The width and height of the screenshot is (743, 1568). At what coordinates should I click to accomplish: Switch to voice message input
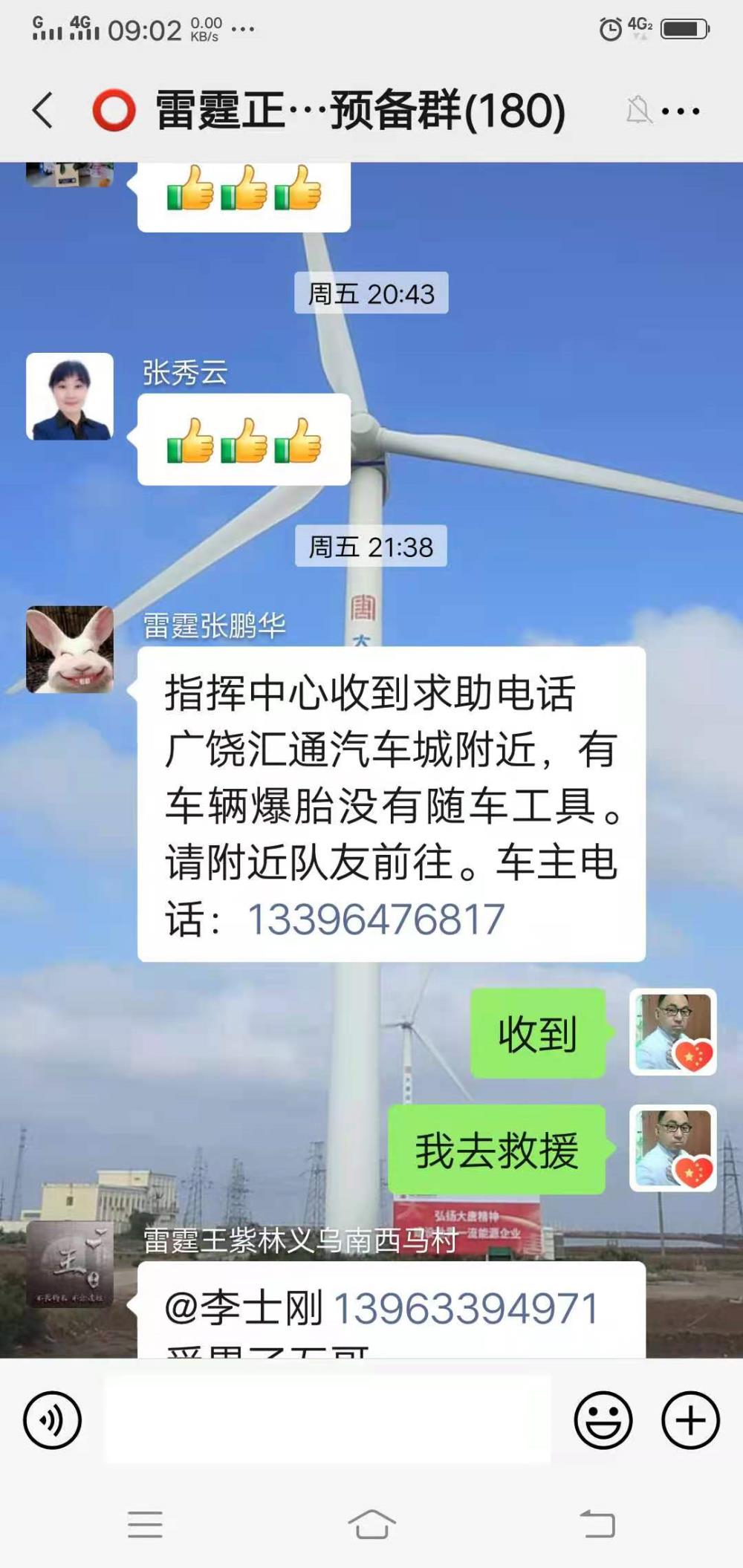[52, 1421]
